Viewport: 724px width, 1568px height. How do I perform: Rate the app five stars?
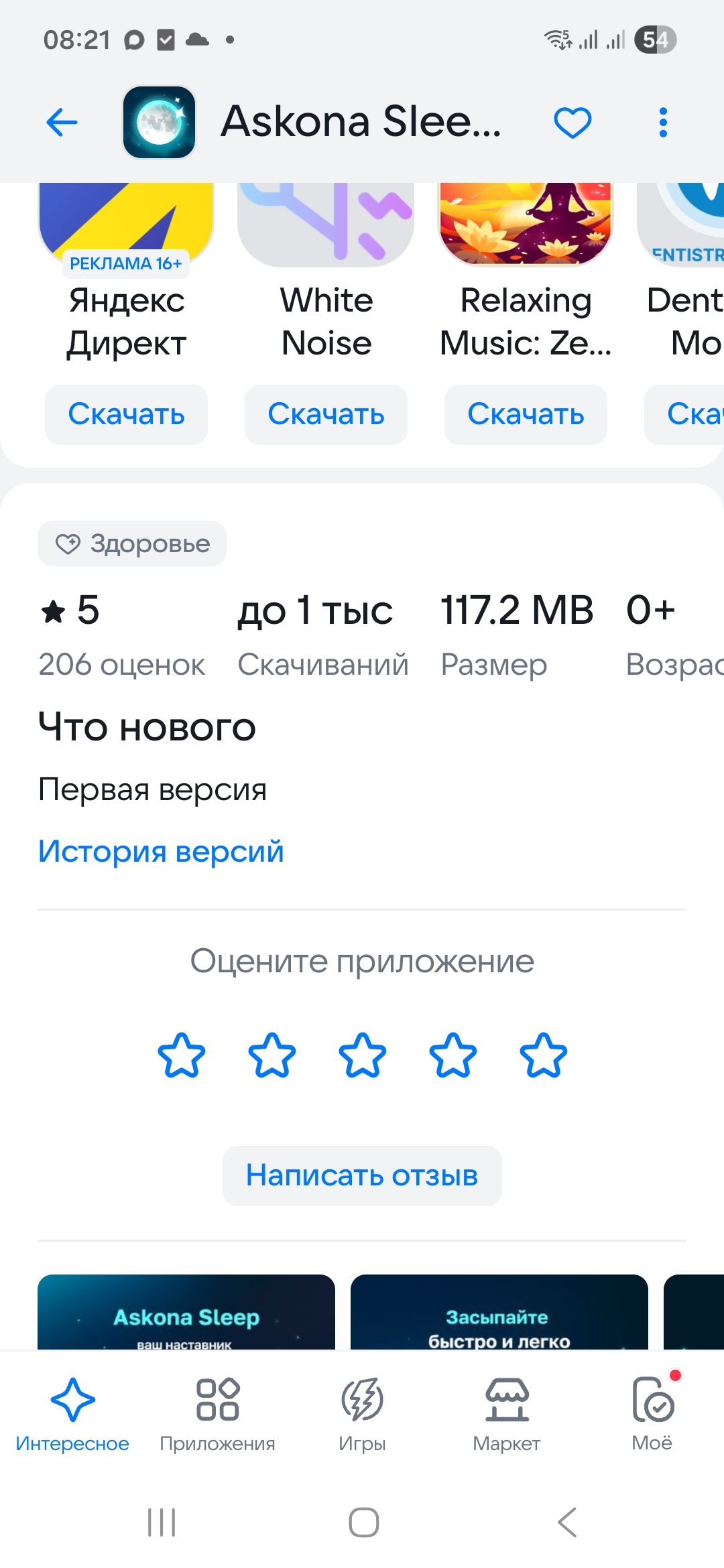point(543,1055)
